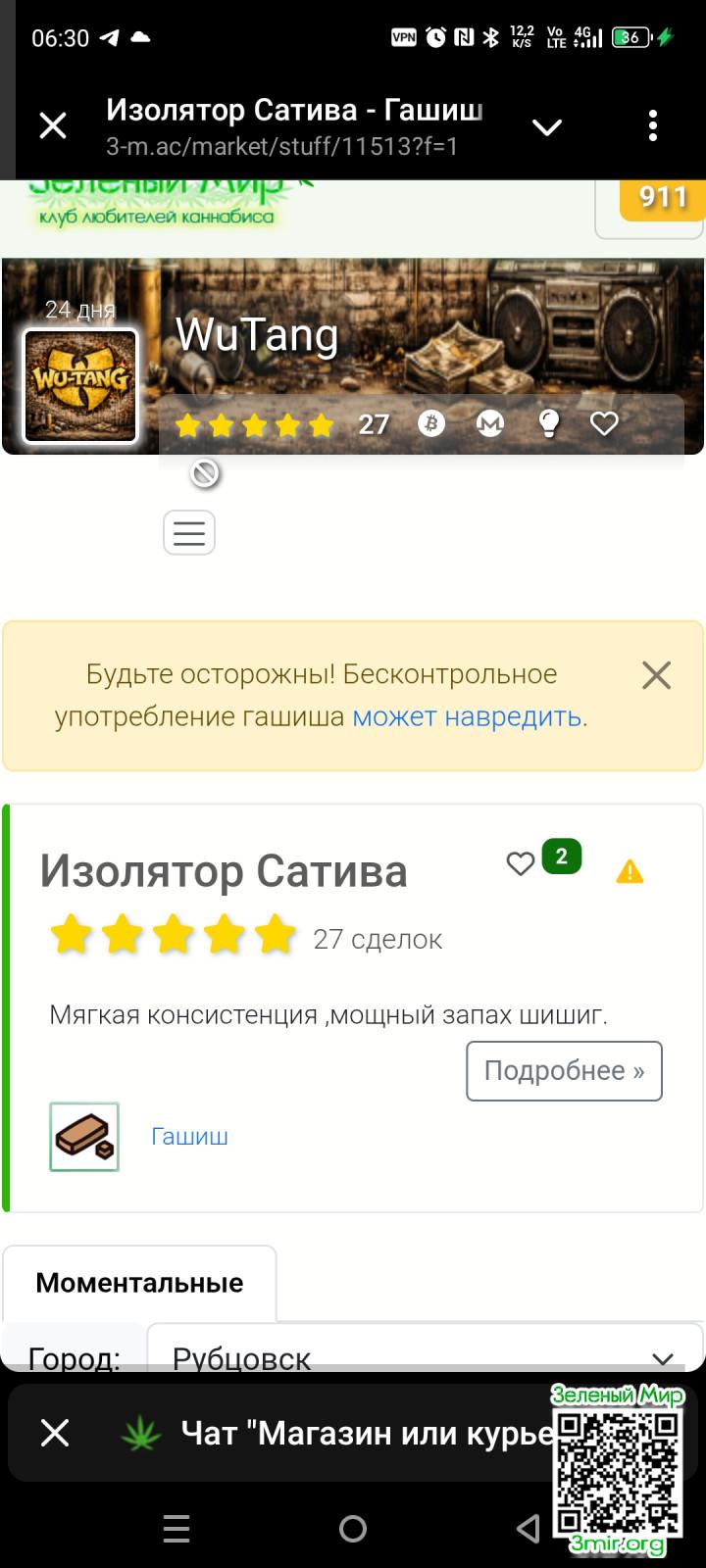The image size is (706, 1568).
Task: Close the in-app browser tab
Action: tap(53, 126)
